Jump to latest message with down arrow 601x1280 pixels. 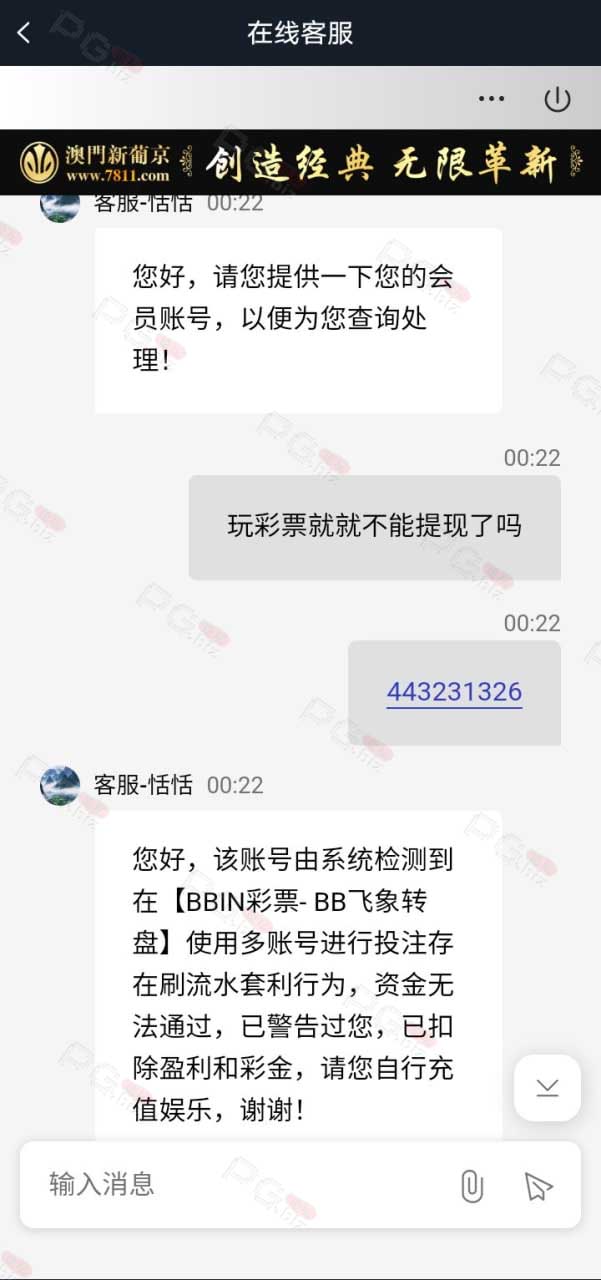[547, 1088]
